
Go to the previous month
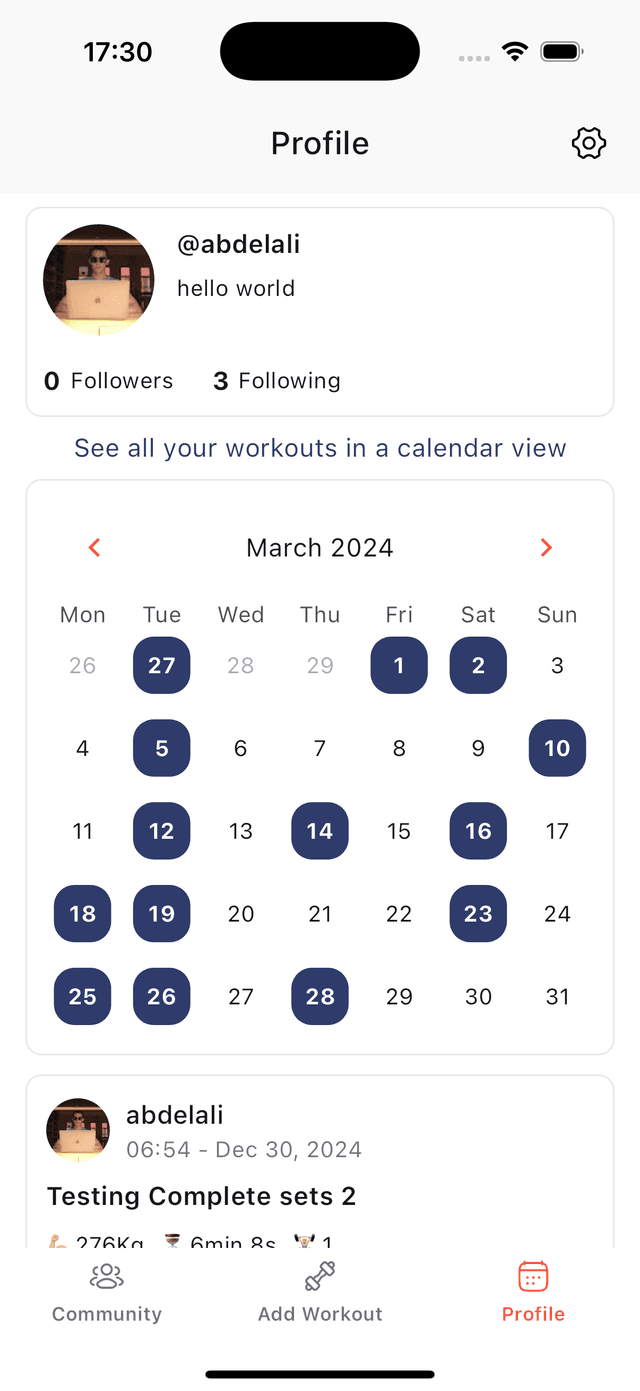point(95,548)
